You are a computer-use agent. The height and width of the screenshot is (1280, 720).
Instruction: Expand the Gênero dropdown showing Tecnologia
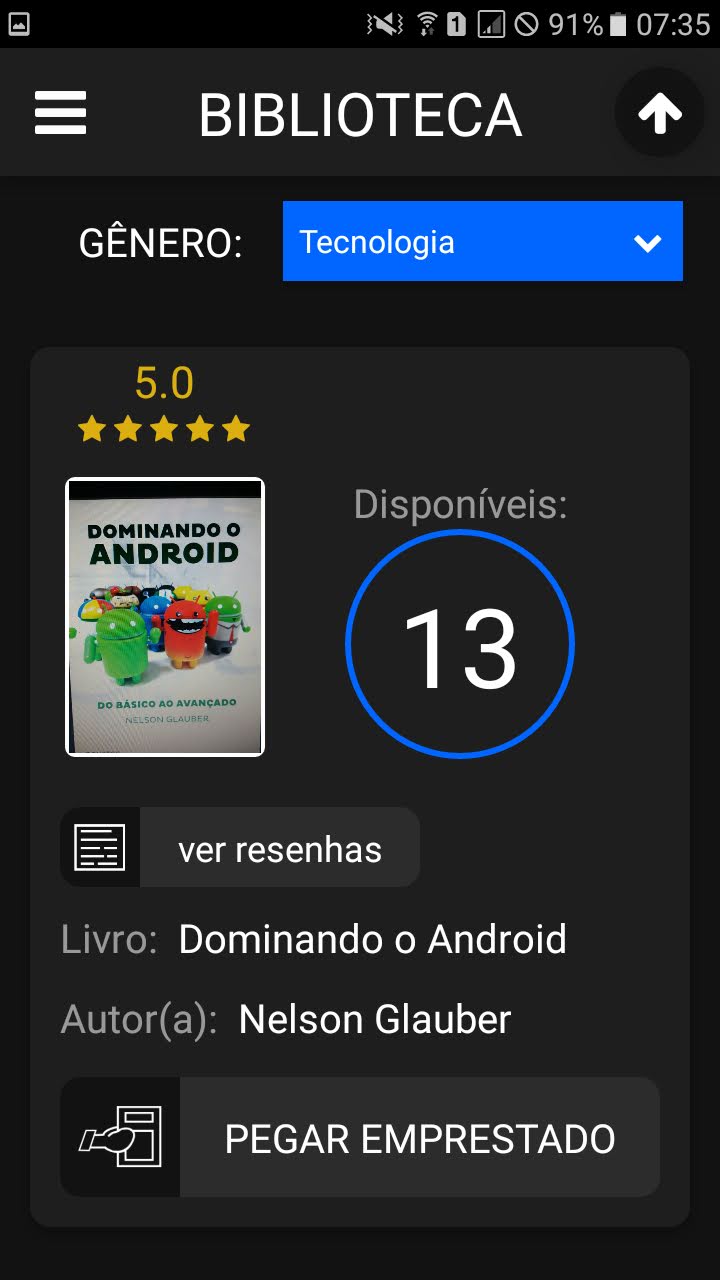point(482,242)
